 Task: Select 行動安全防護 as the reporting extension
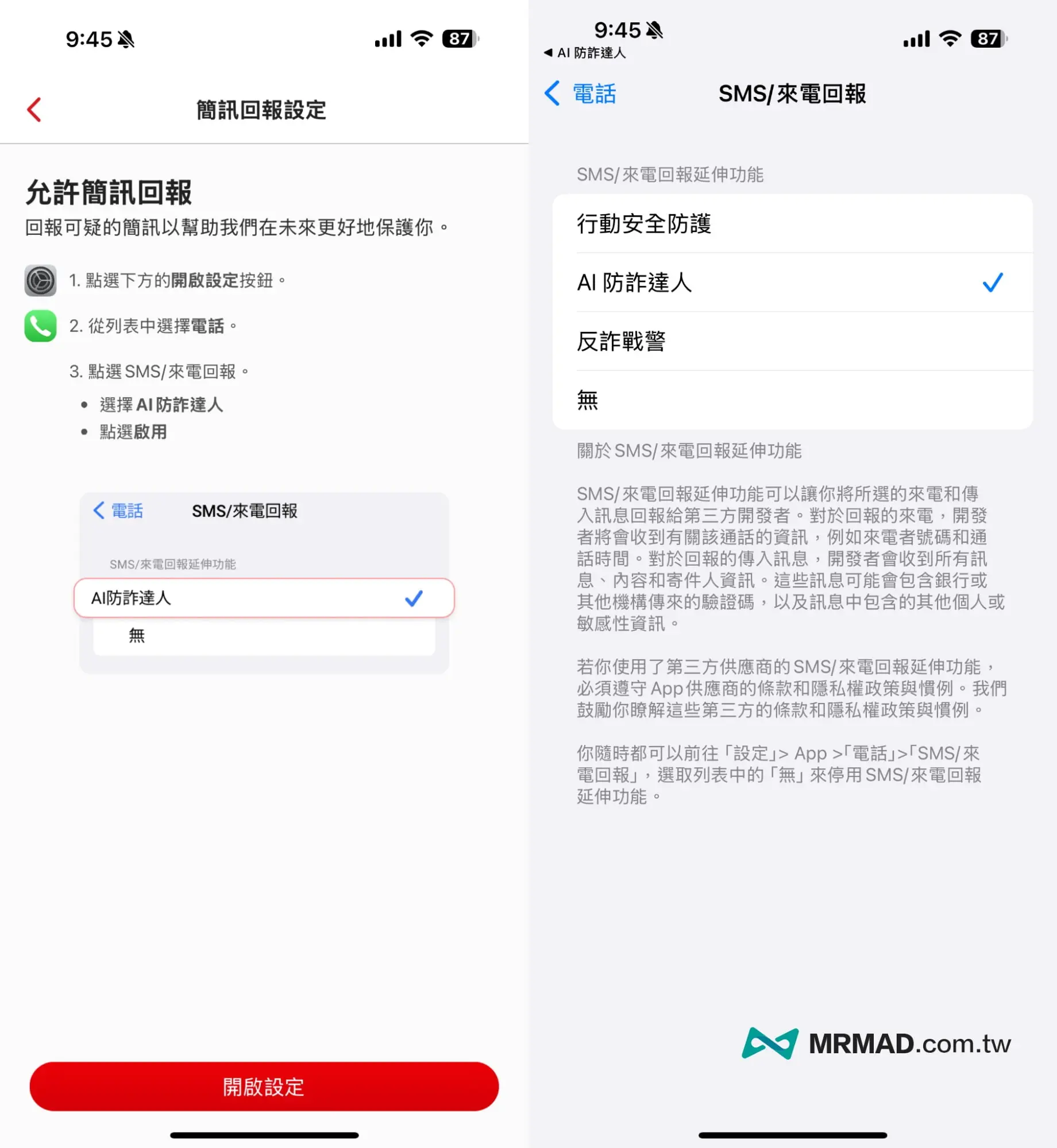click(792, 223)
